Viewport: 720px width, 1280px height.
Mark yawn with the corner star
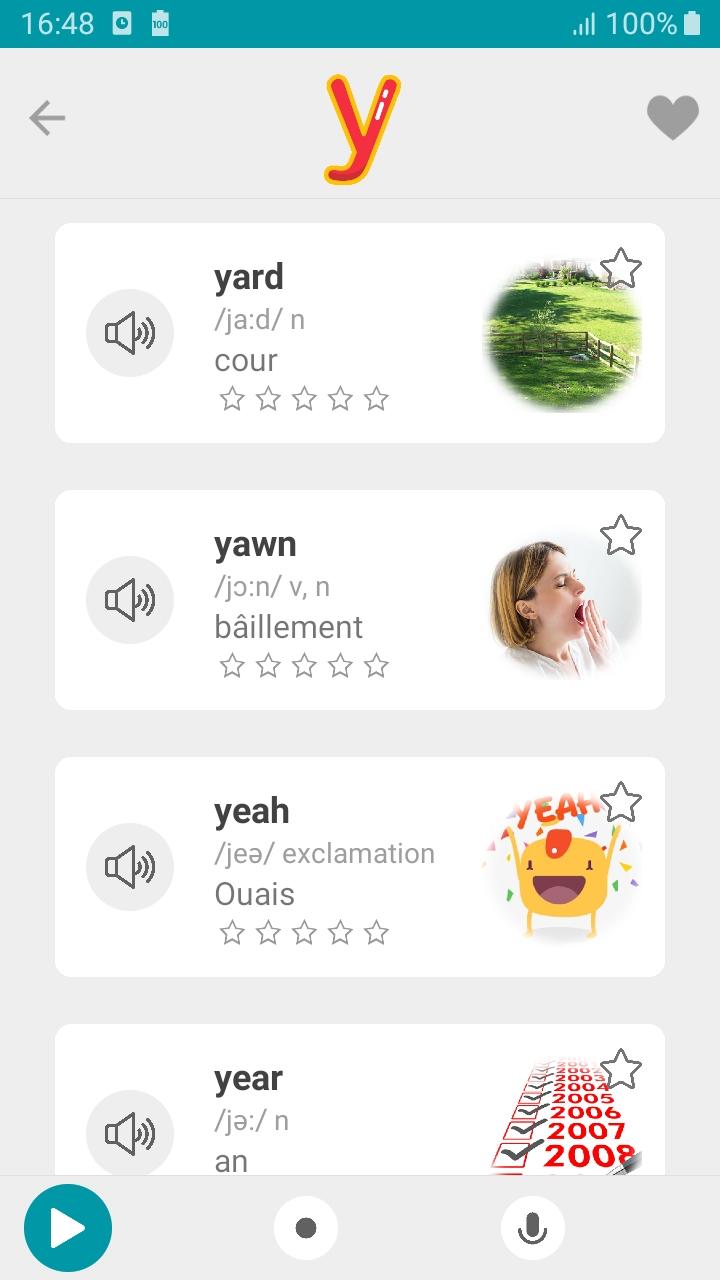pyautogui.click(x=621, y=535)
